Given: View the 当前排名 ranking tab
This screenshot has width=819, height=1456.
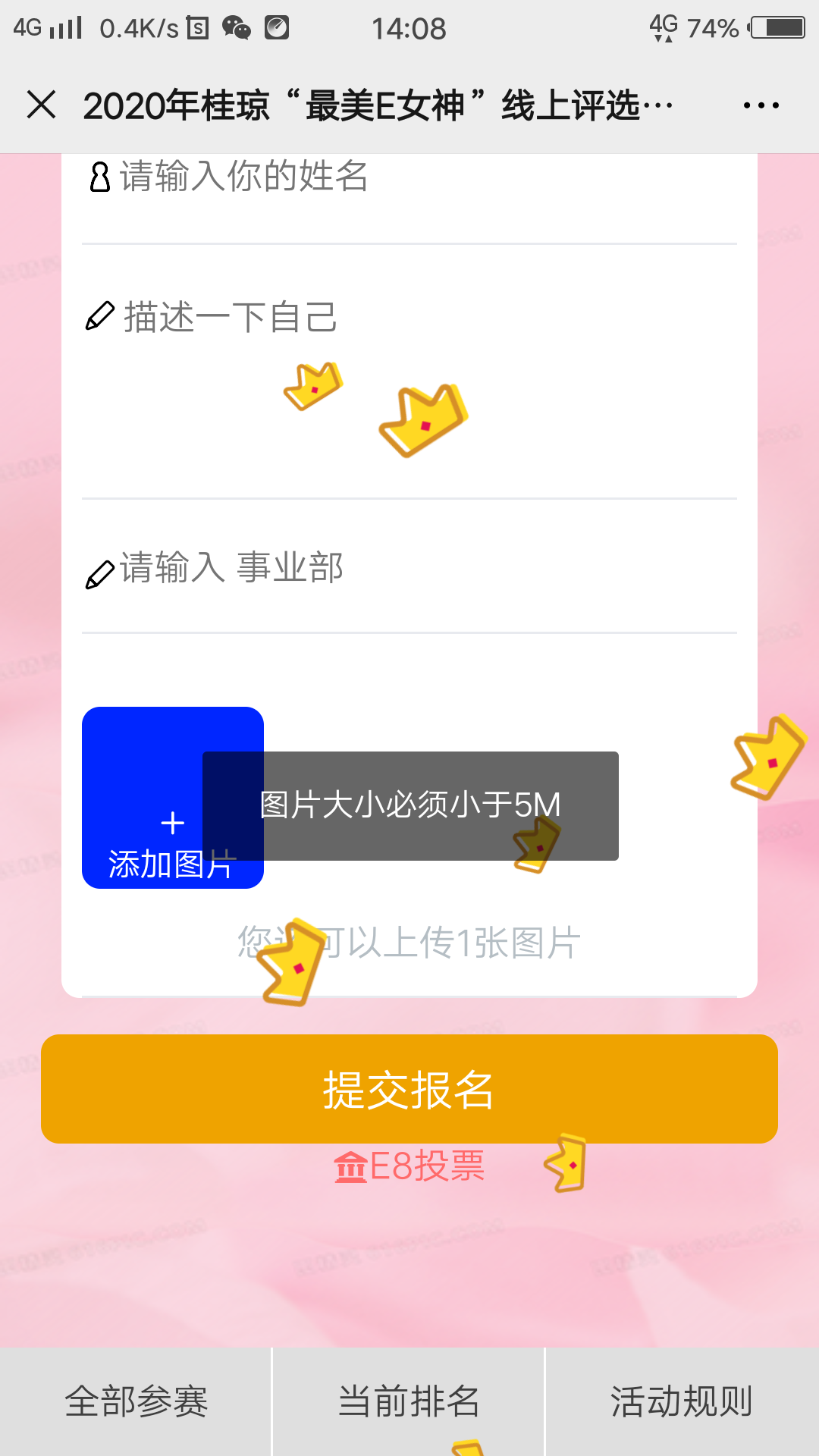Looking at the screenshot, I should click(x=409, y=1401).
